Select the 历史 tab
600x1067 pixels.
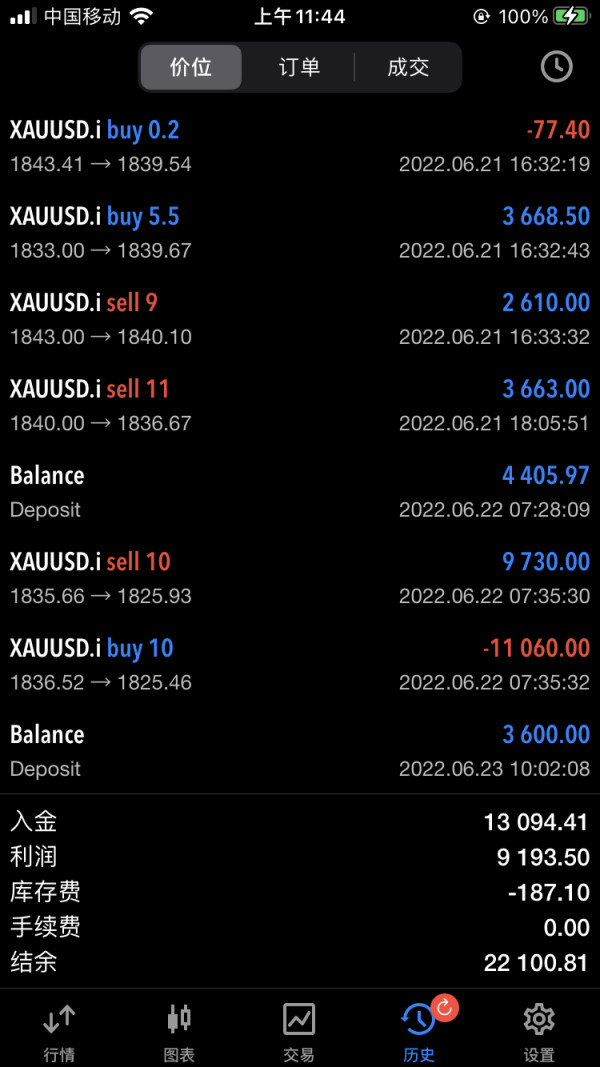coord(419,1031)
